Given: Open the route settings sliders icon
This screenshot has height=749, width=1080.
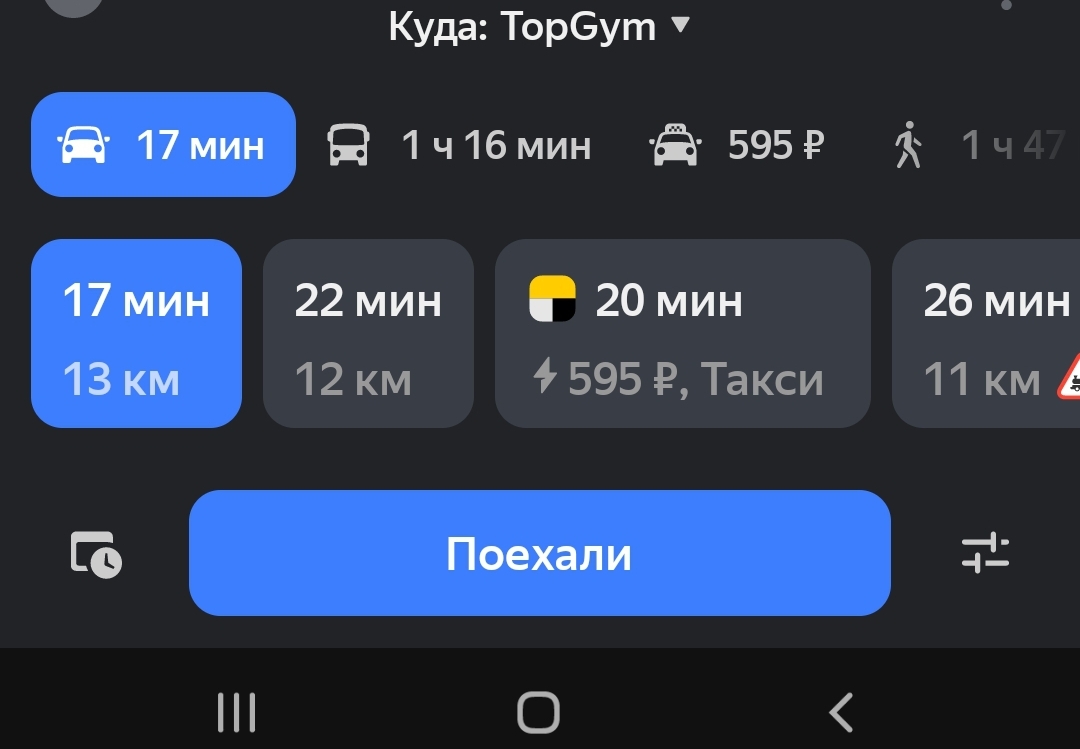Looking at the screenshot, I should (985, 553).
